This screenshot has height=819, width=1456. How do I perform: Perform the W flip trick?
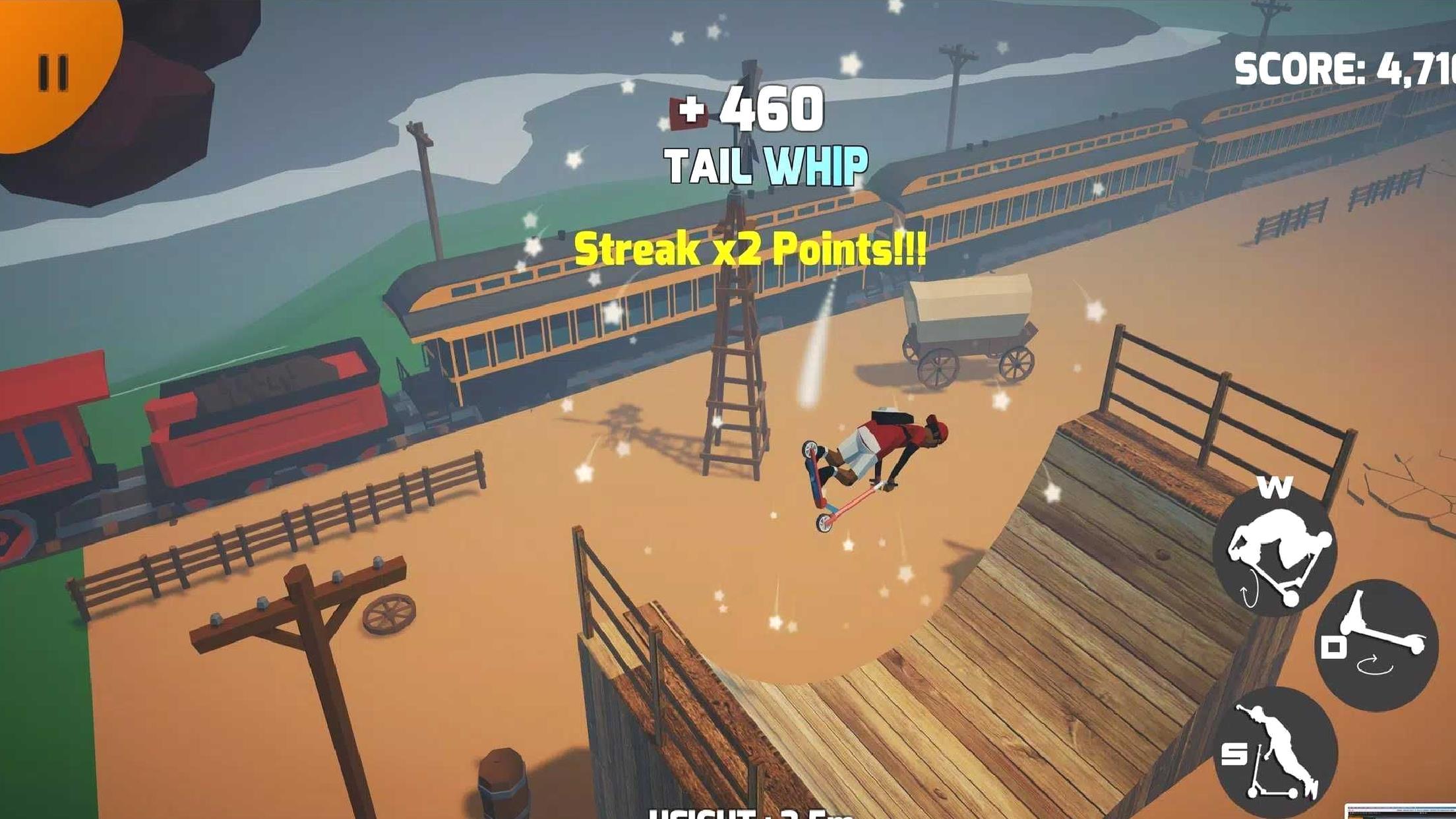click(x=1274, y=553)
